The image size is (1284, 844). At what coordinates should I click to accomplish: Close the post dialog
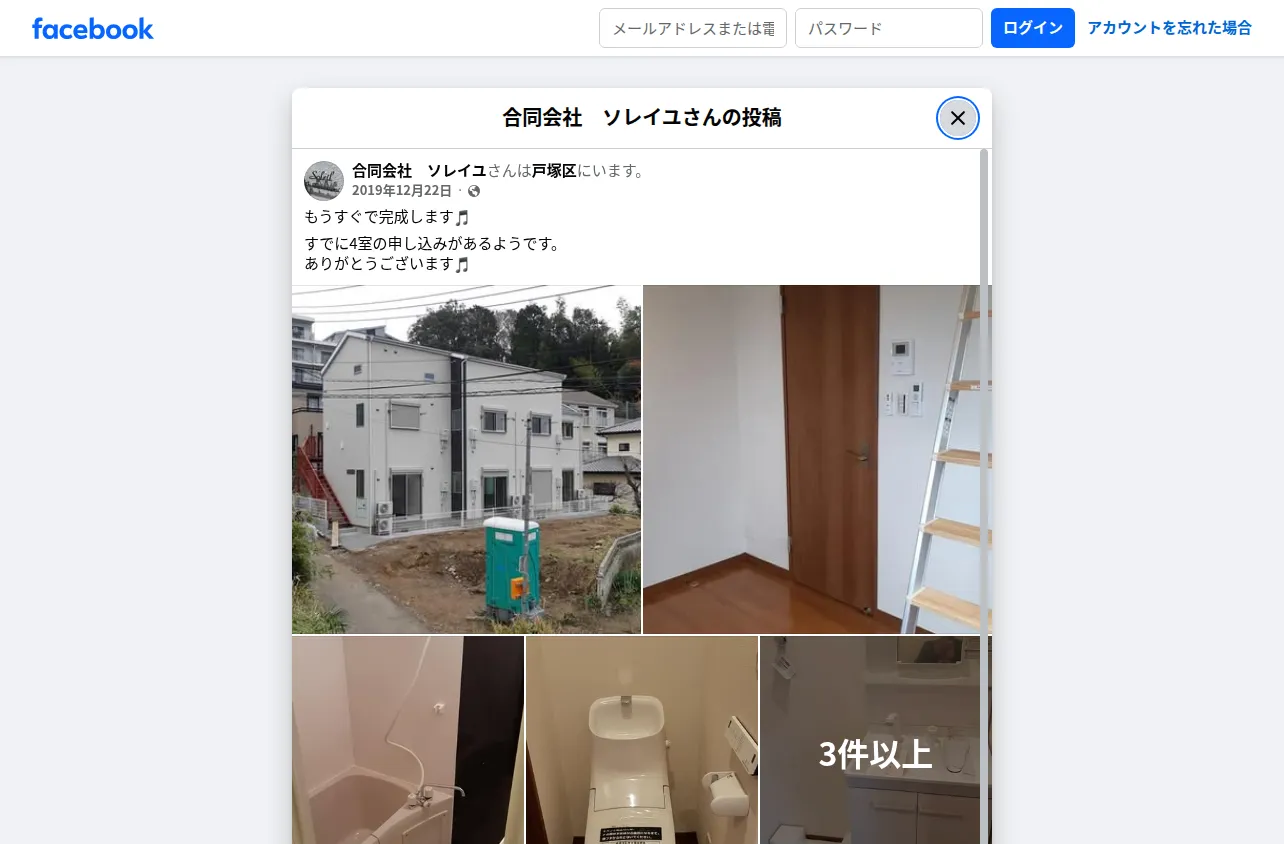coord(958,118)
